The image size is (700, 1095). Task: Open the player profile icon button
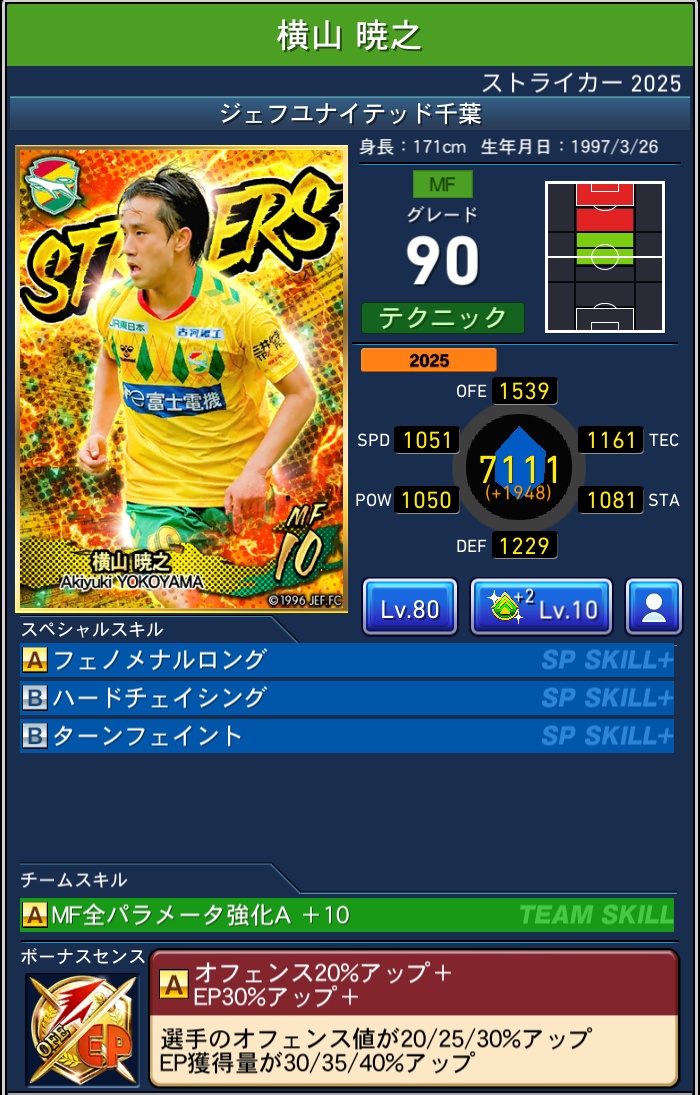(x=654, y=607)
